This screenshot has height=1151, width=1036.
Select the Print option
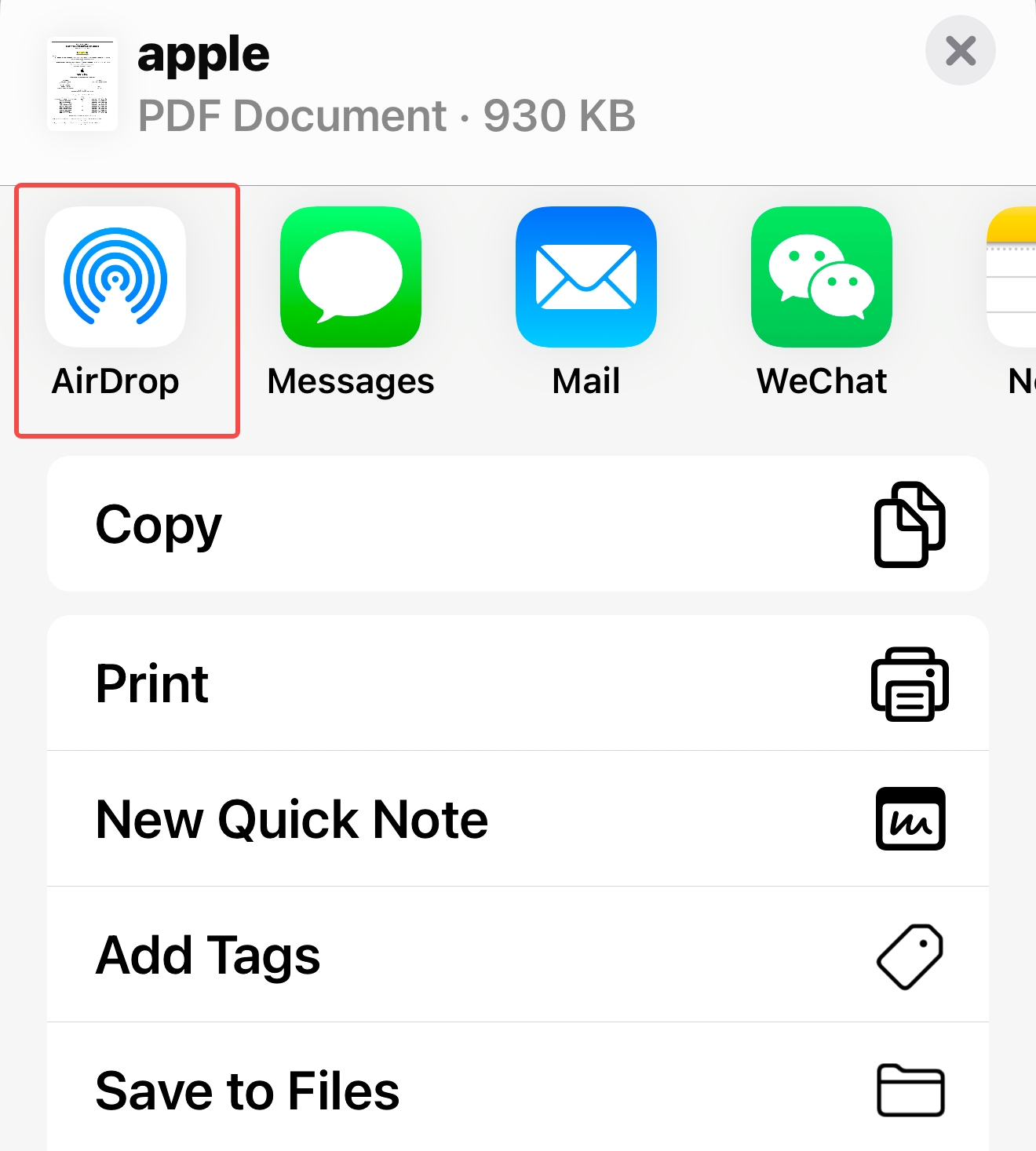tap(314, 683)
